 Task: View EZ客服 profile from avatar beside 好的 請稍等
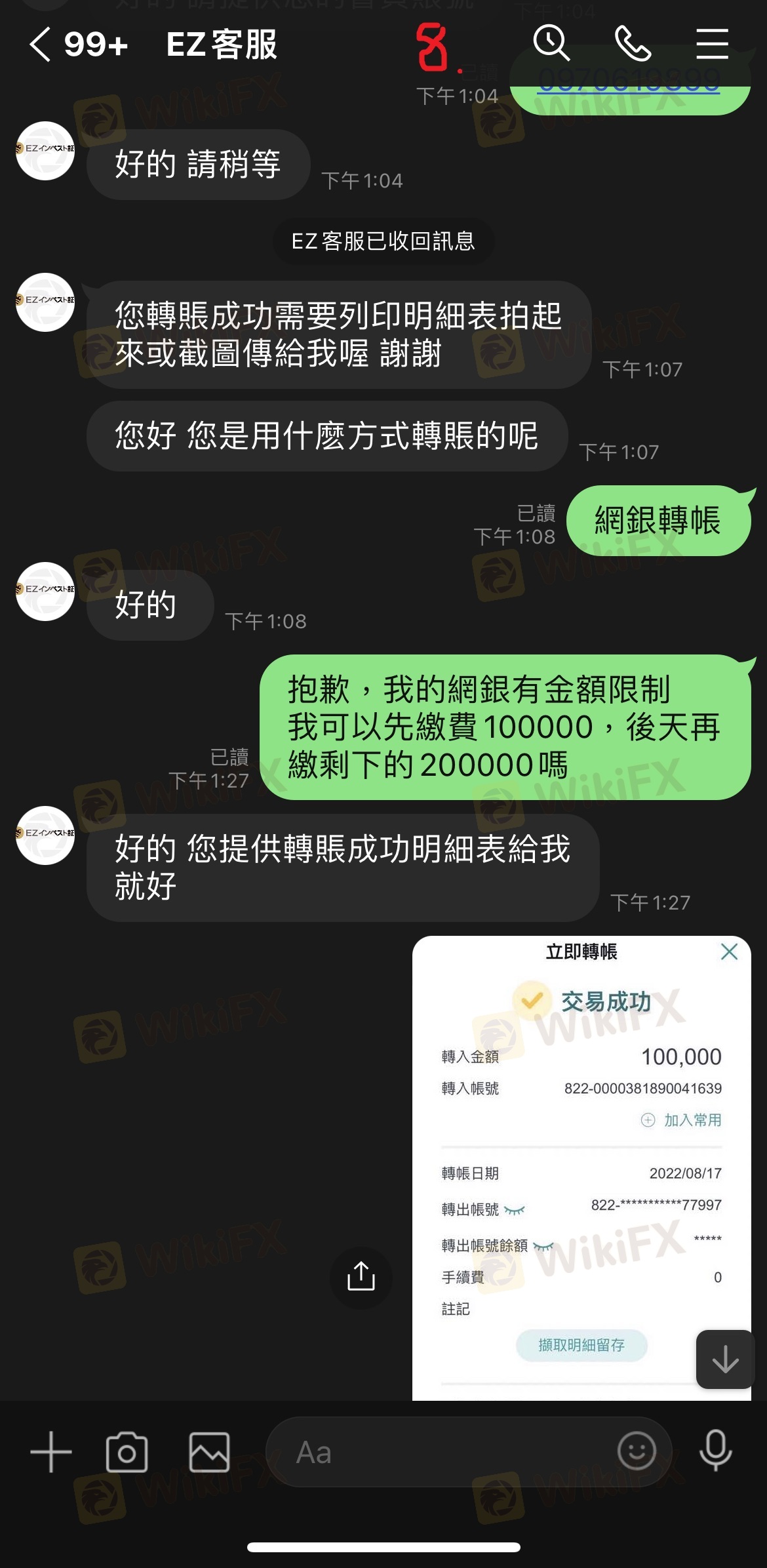(x=45, y=151)
